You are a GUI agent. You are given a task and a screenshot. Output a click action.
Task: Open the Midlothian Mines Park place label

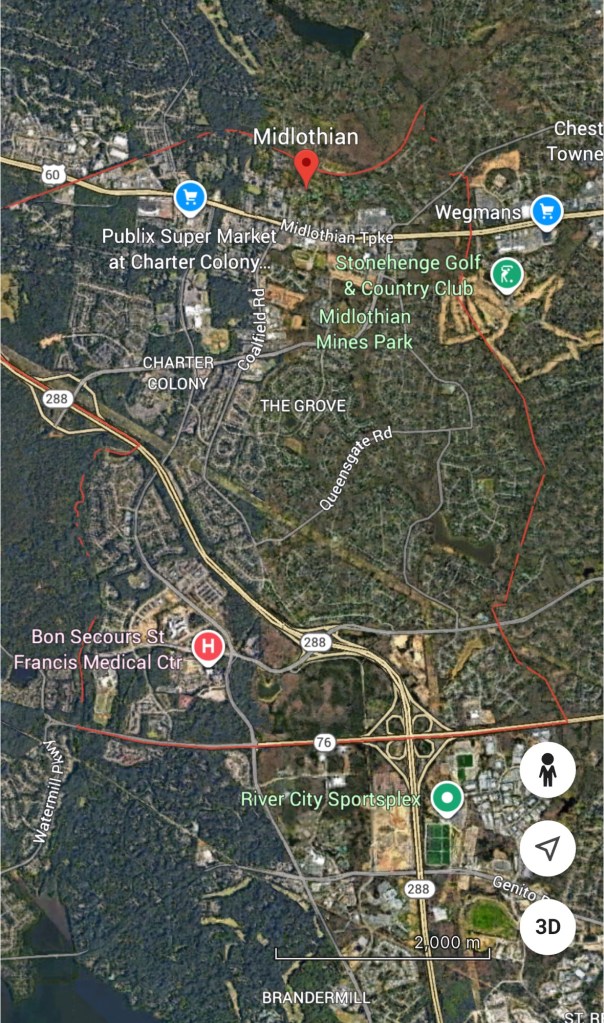364,329
